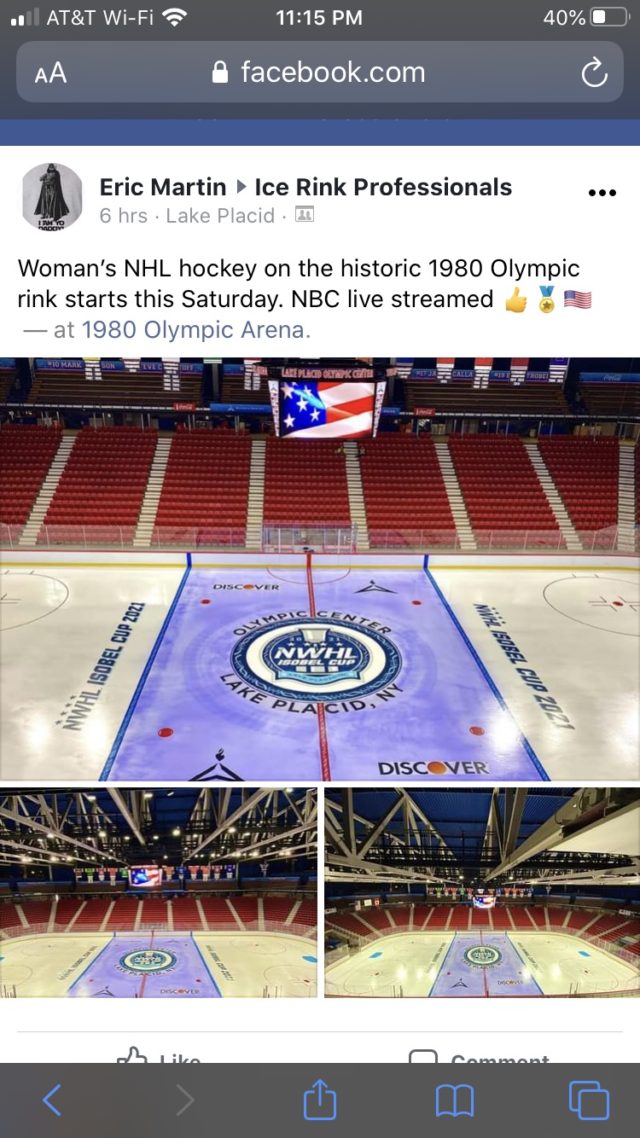Viewport: 640px width, 1138px height.
Task: Open the Safari share sheet
Action: [319, 1101]
